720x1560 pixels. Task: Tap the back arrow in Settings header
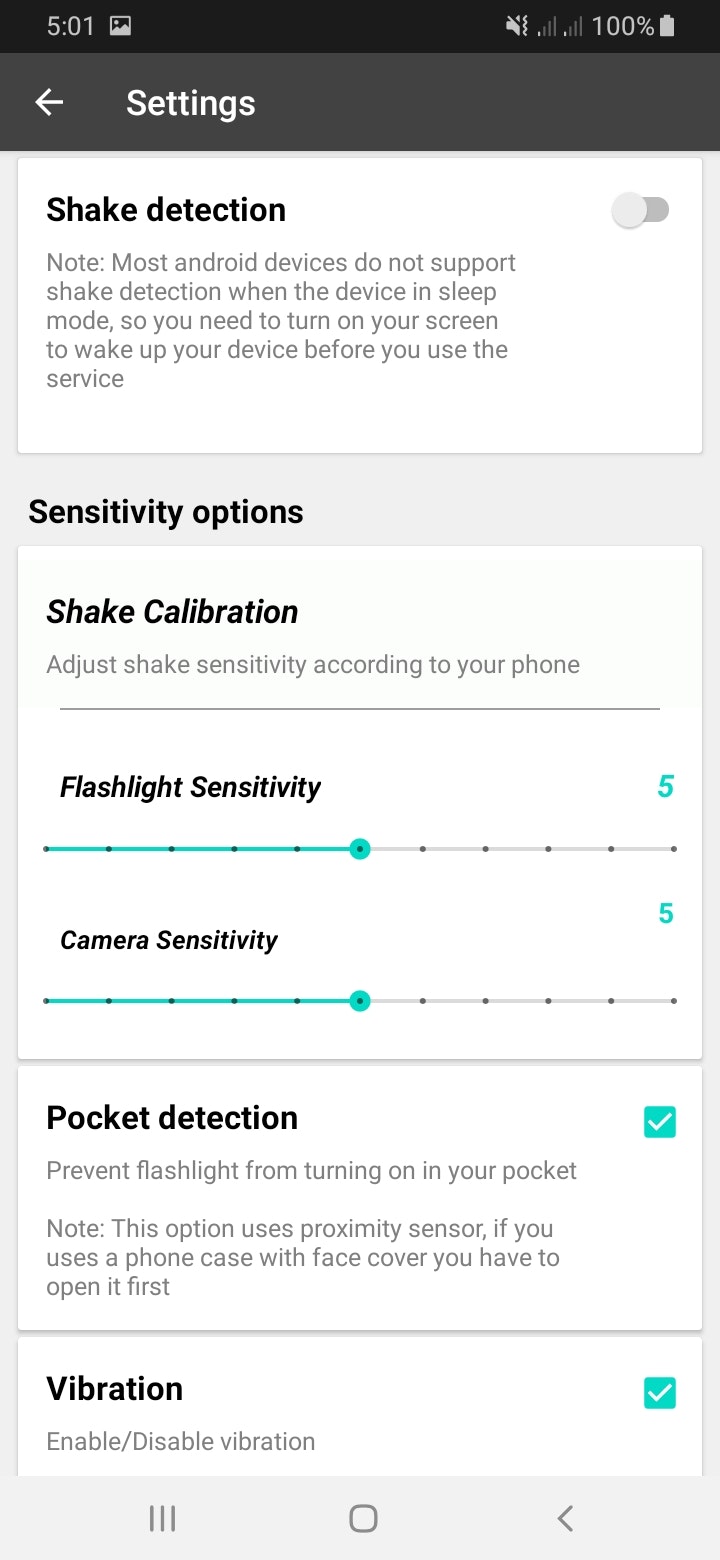[x=49, y=101]
